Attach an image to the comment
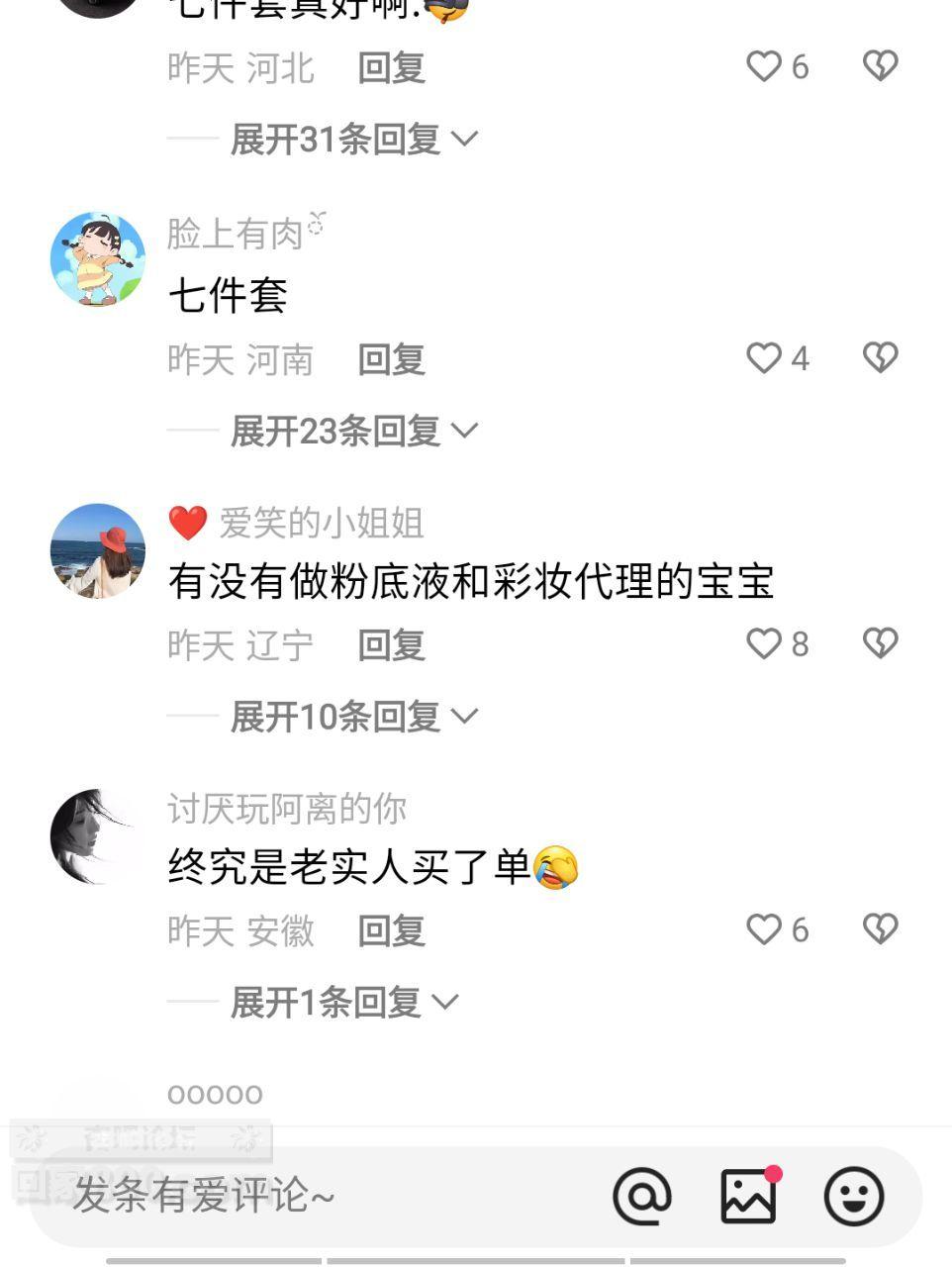The image size is (952, 1267). click(x=748, y=1196)
